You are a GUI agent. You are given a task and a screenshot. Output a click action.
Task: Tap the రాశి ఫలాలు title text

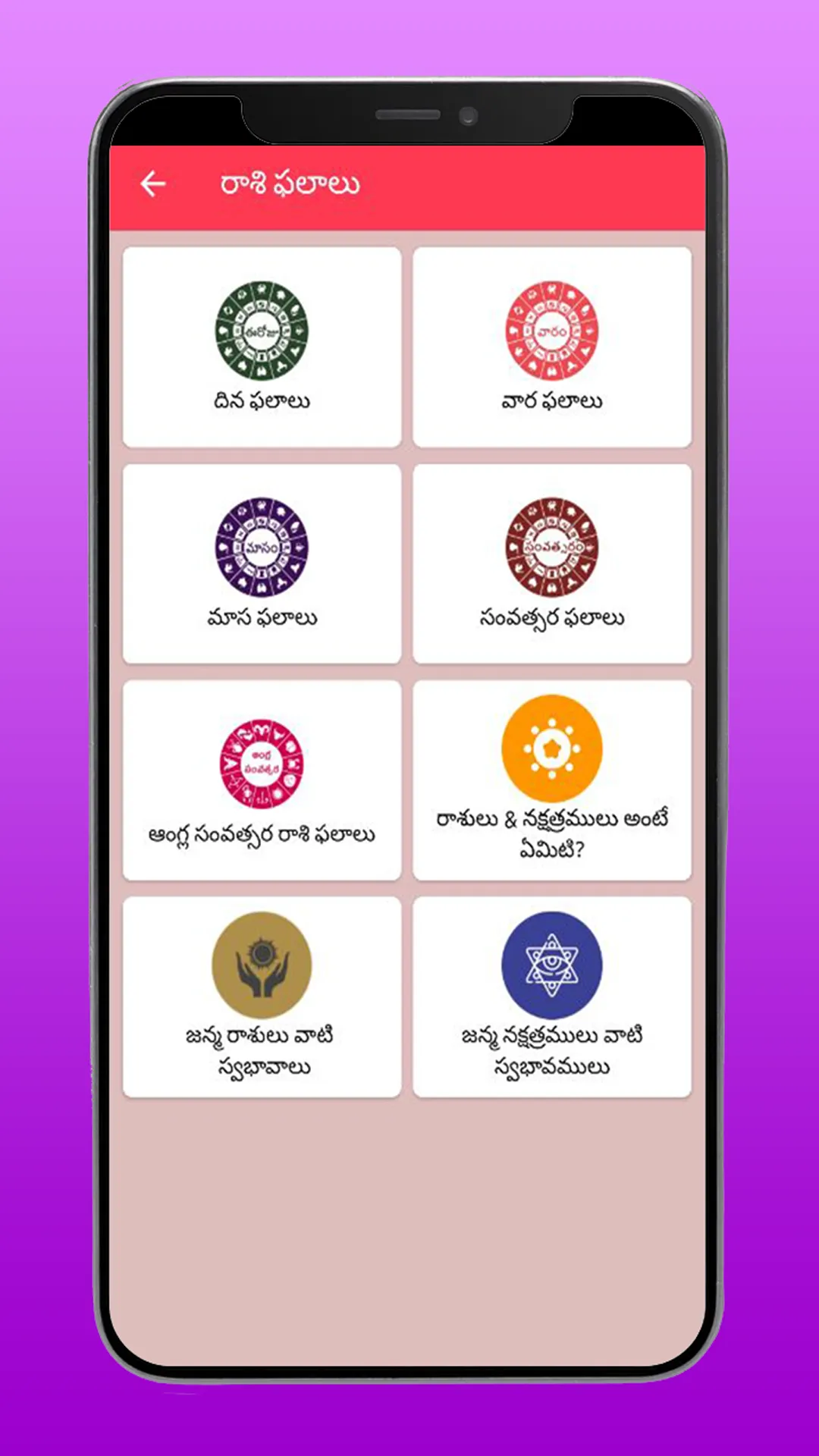pyautogui.click(x=287, y=183)
